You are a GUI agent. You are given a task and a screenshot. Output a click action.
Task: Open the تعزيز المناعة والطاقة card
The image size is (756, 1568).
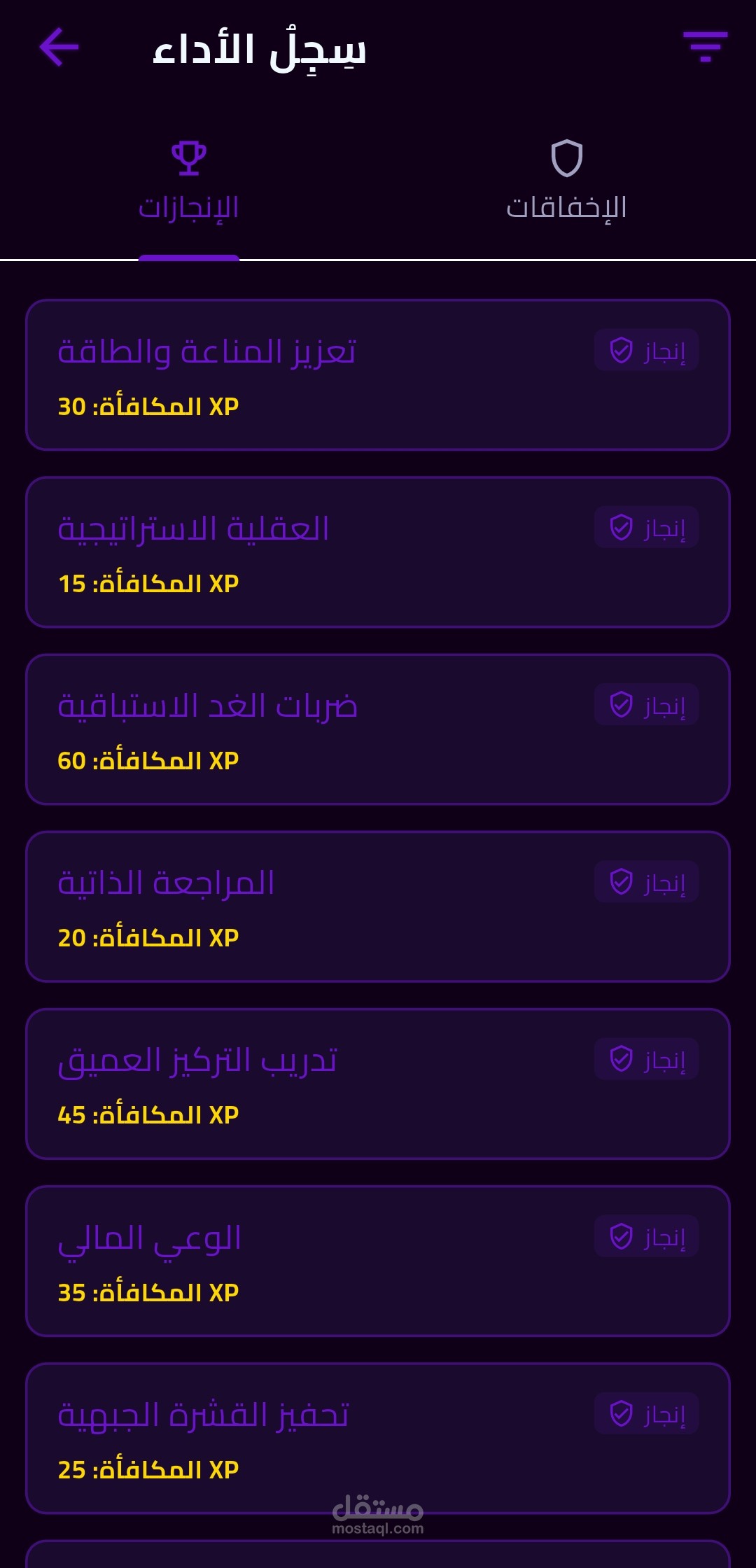[378, 375]
